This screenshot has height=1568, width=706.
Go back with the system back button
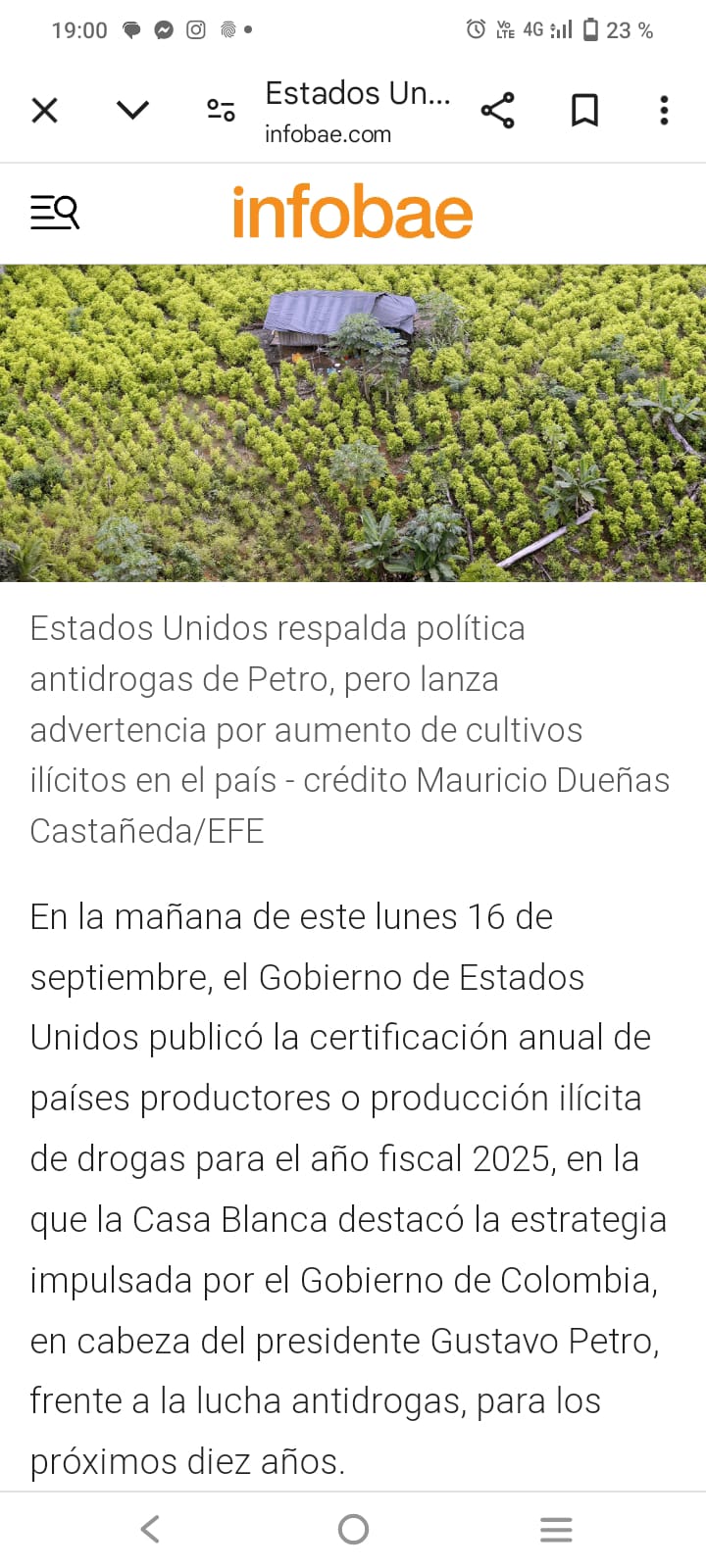[x=150, y=1529]
